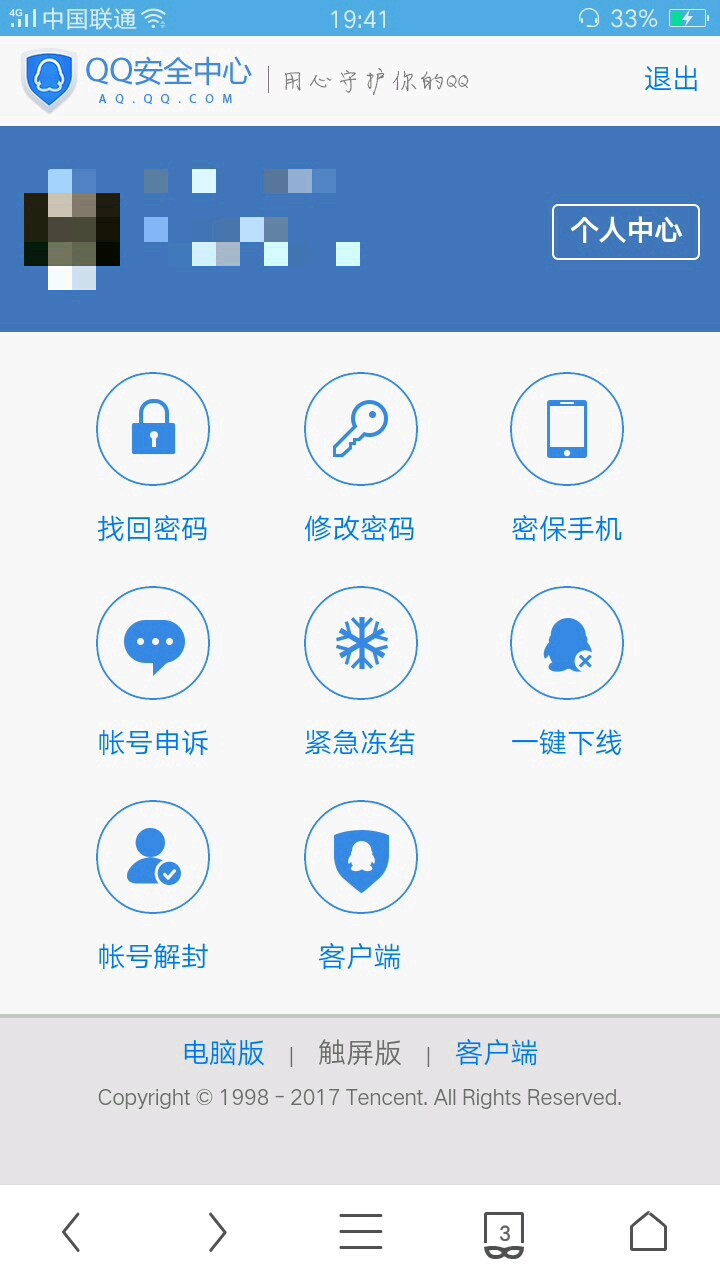Go back in the browser

pyautogui.click(x=71, y=1232)
